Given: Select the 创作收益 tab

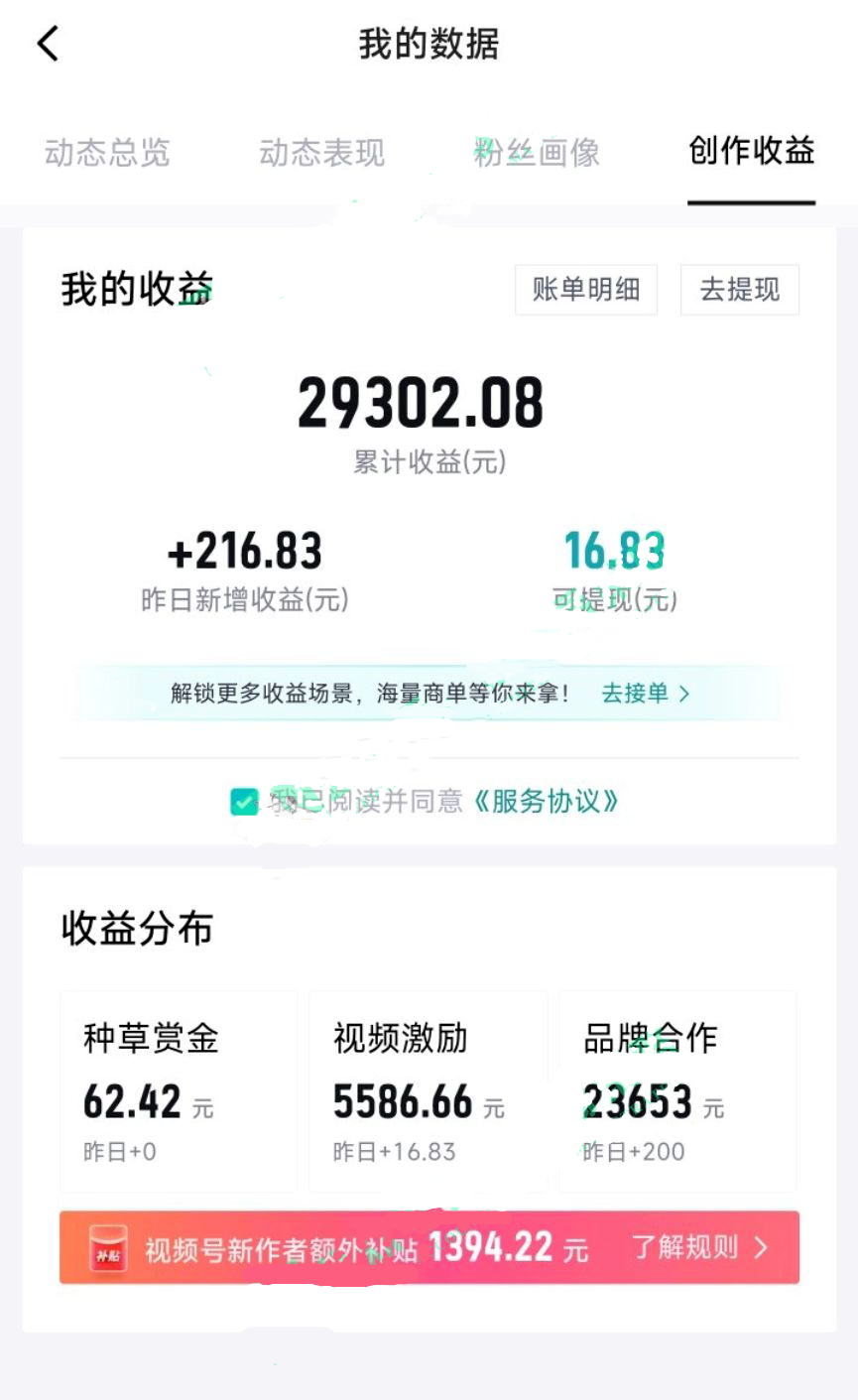Looking at the screenshot, I should [751, 154].
